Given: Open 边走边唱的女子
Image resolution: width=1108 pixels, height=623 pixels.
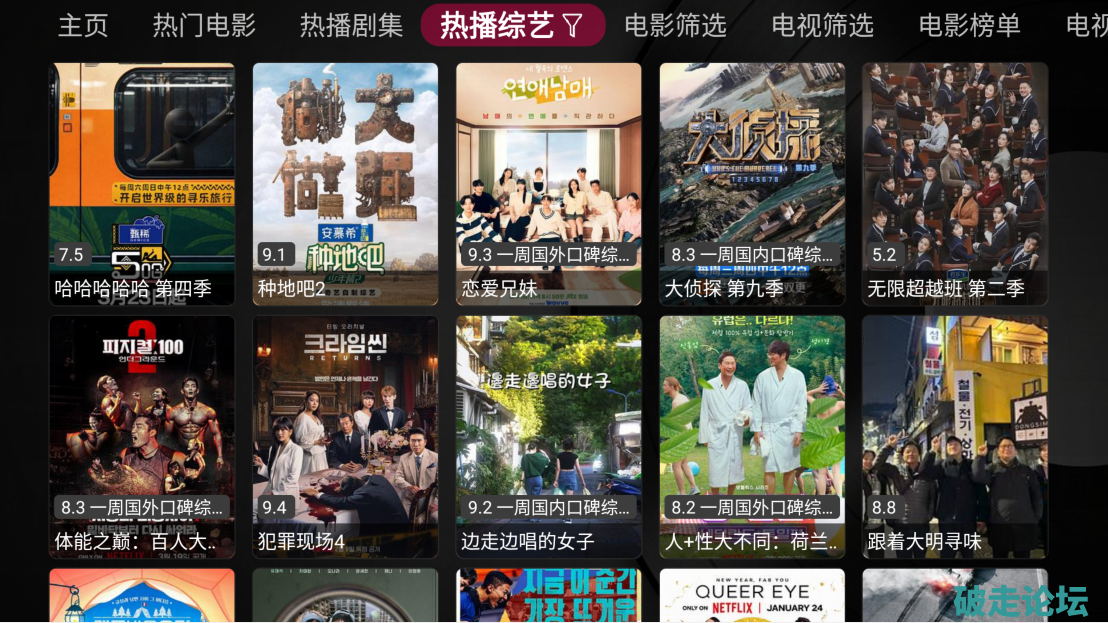Looking at the screenshot, I should 549,437.
